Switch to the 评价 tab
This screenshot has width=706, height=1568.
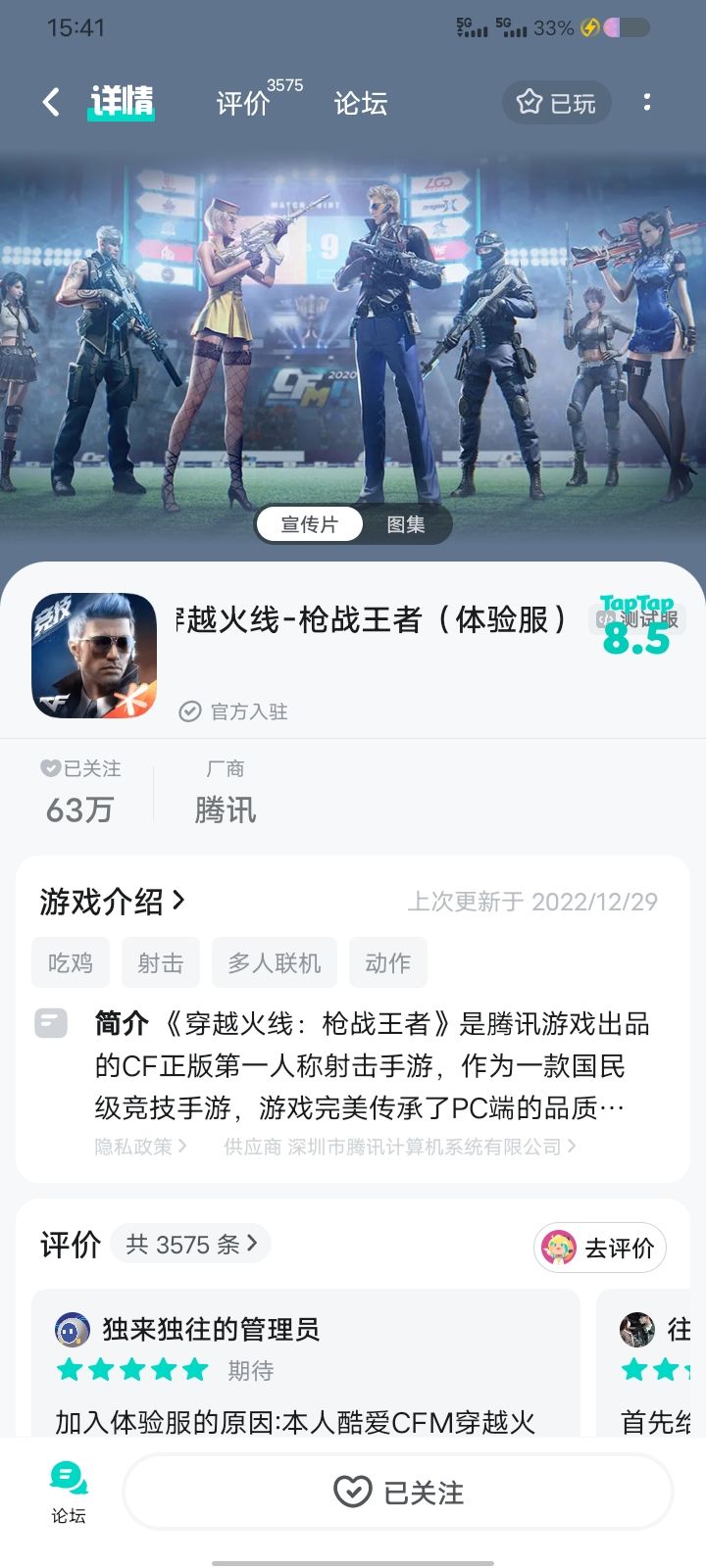point(243,102)
